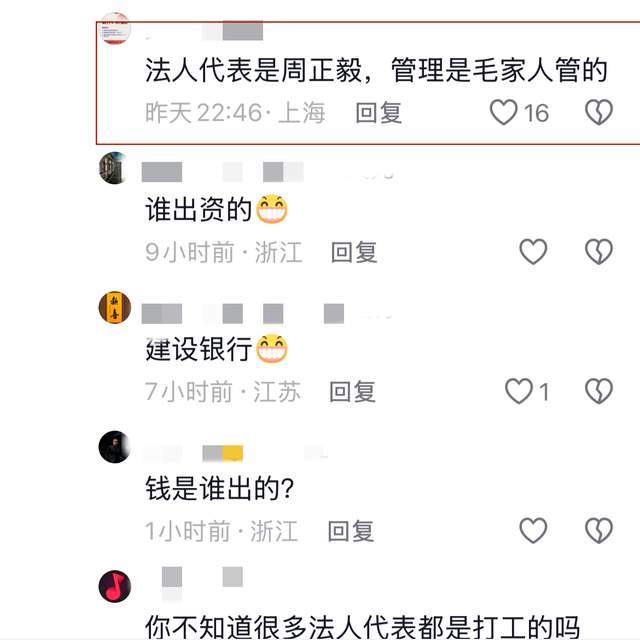Reply to the comment about 周正毅
Viewport: 640px width, 640px height.
click(x=379, y=113)
